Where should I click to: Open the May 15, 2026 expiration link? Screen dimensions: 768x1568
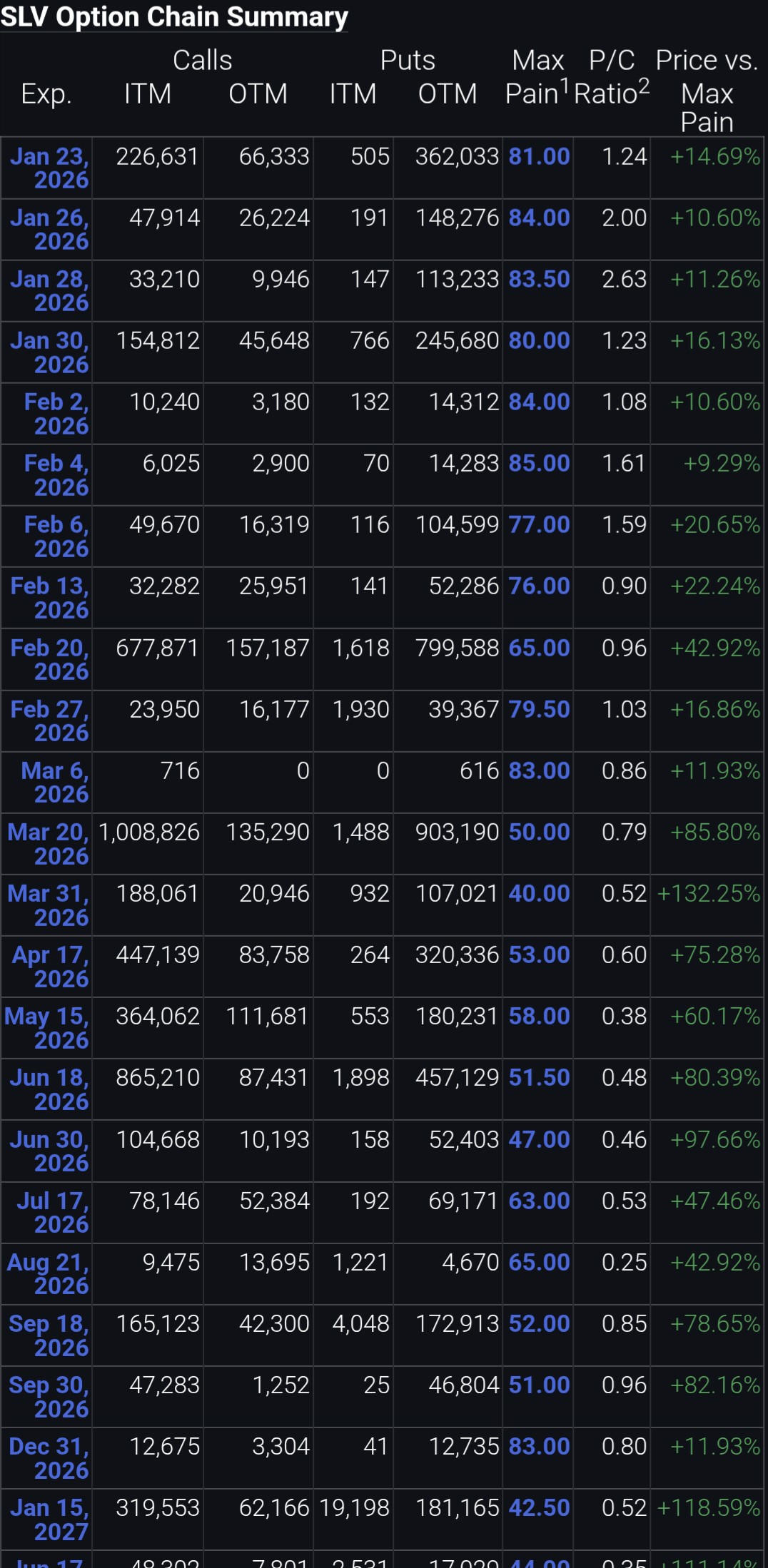(46, 1027)
